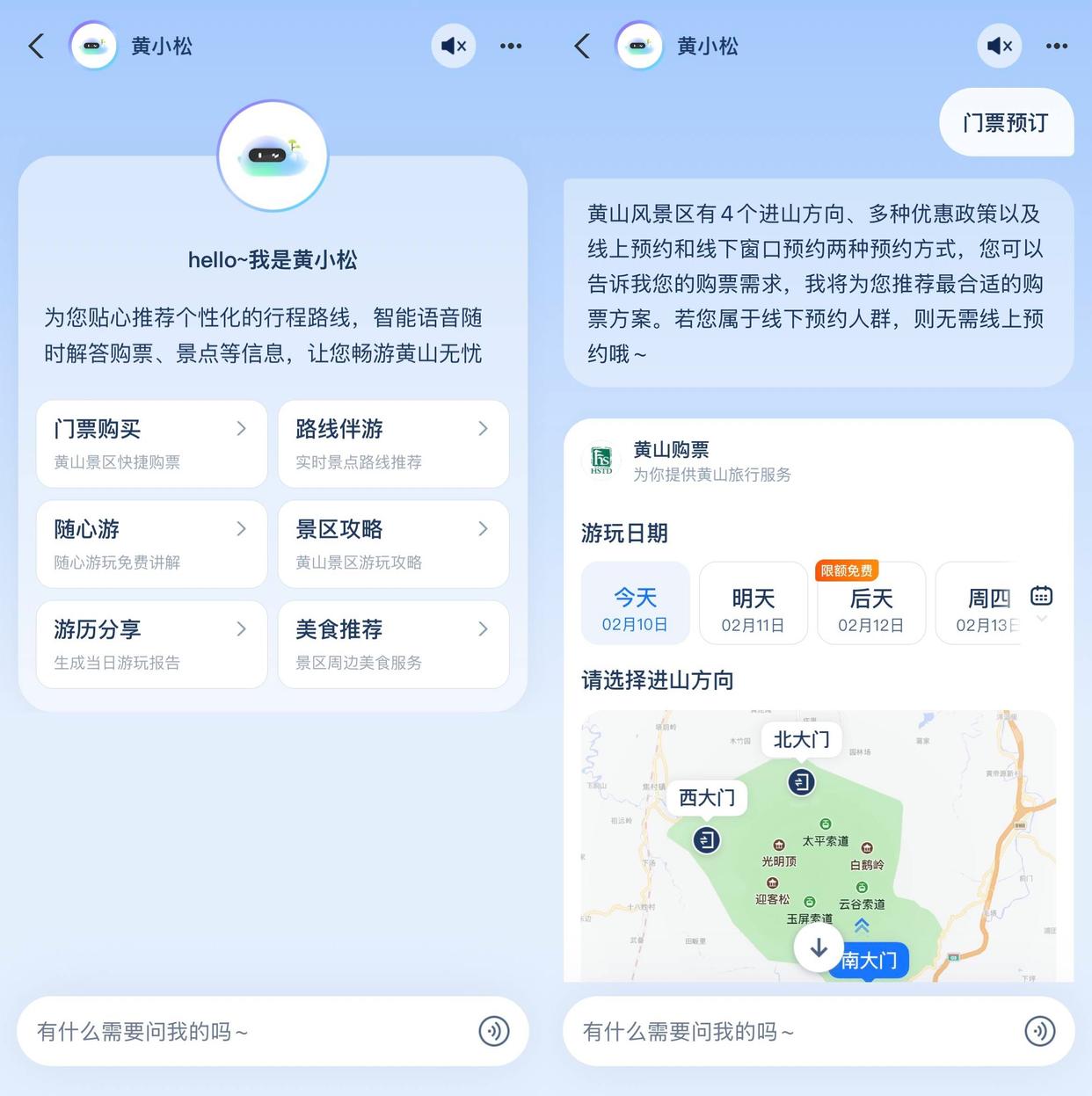Image resolution: width=1092 pixels, height=1096 pixels.
Task: Open the 景区攻略 travel guide
Action: 393,544
